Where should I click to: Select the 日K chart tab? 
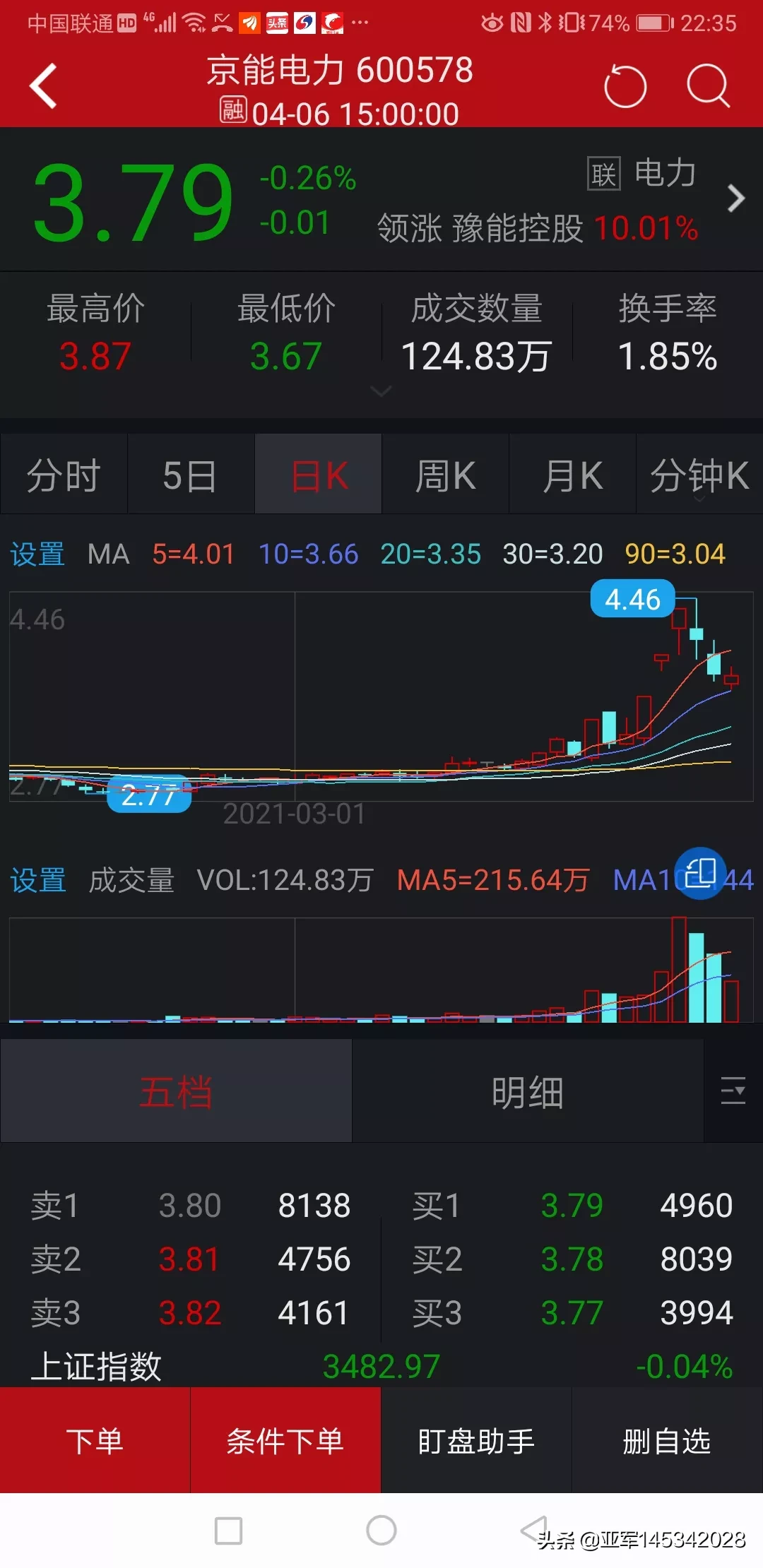pyautogui.click(x=319, y=475)
